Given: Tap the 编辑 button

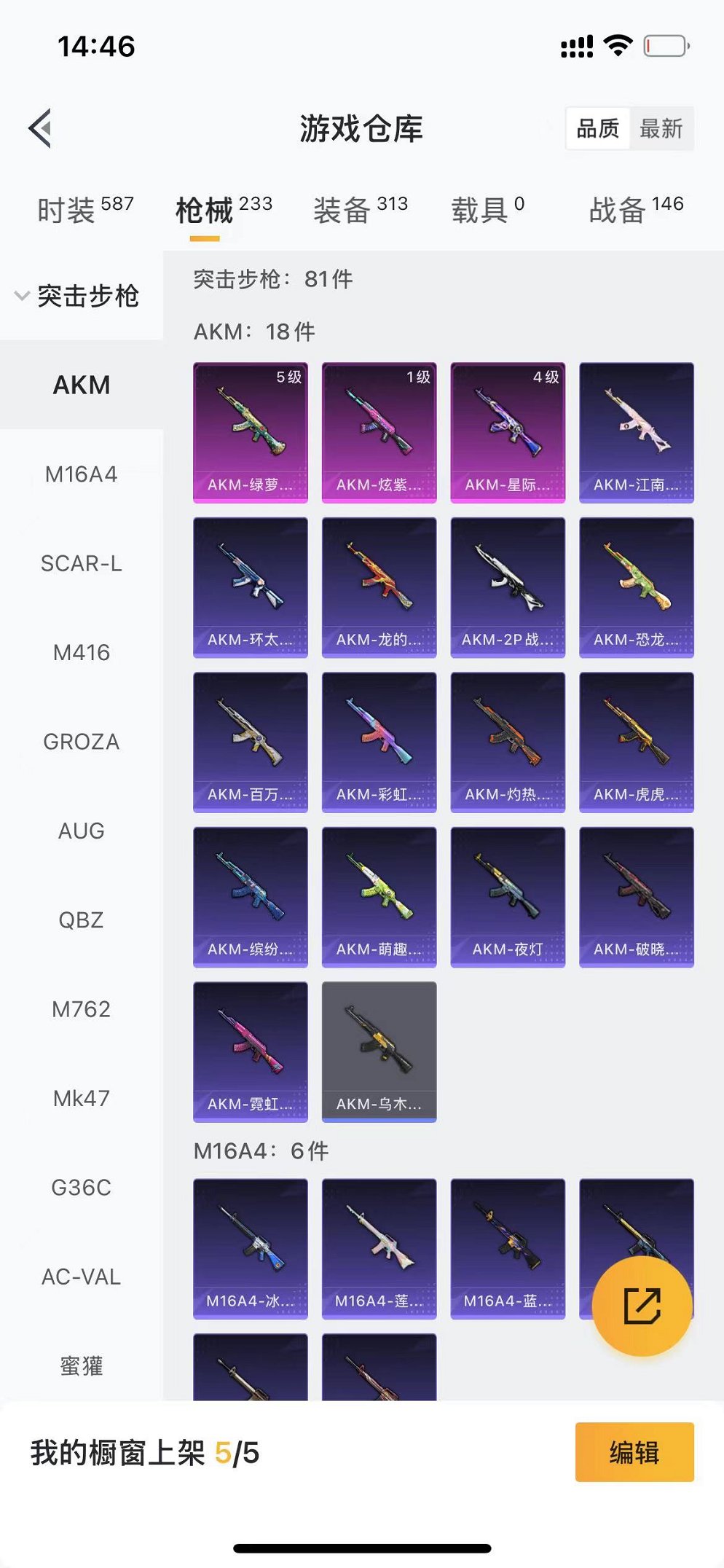Looking at the screenshot, I should (x=634, y=1452).
